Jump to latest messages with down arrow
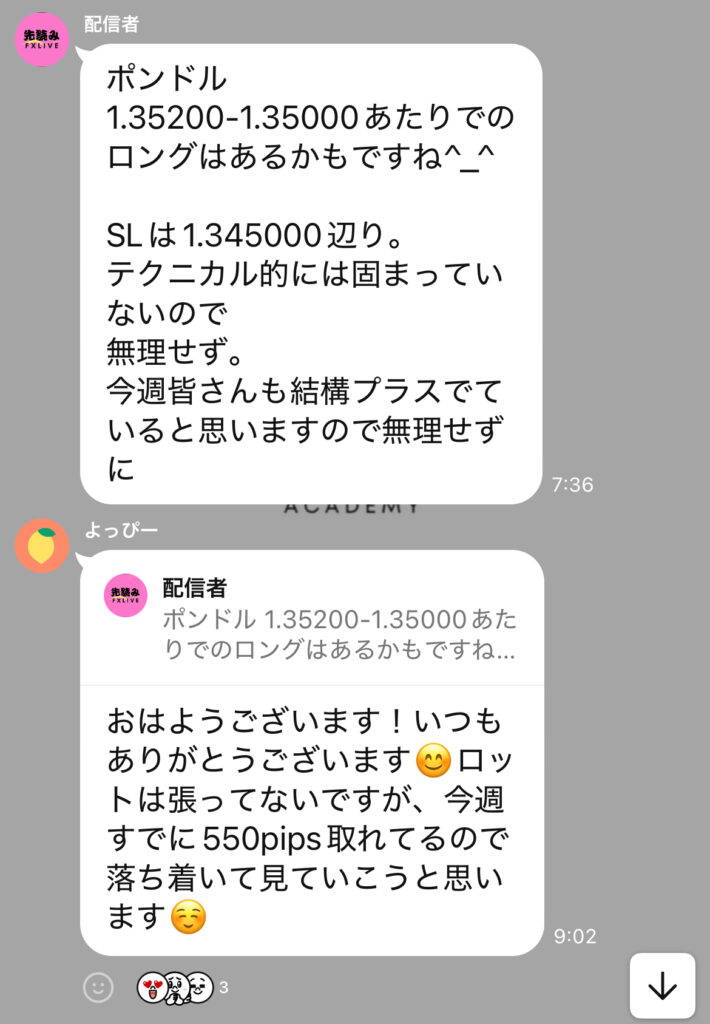Viewport: 710px width, 1024px height. [662, 986]
